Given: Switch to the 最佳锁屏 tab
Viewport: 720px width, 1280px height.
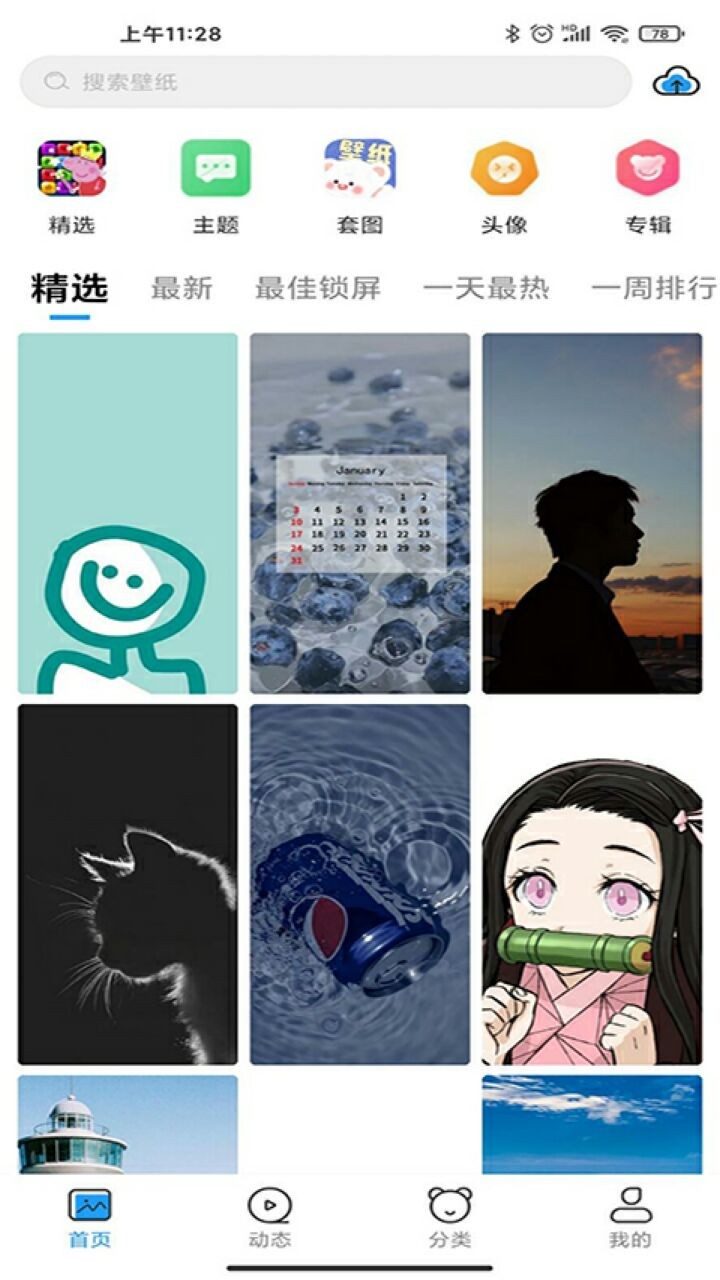Looking at the screenshot, I should pos(318,289).
